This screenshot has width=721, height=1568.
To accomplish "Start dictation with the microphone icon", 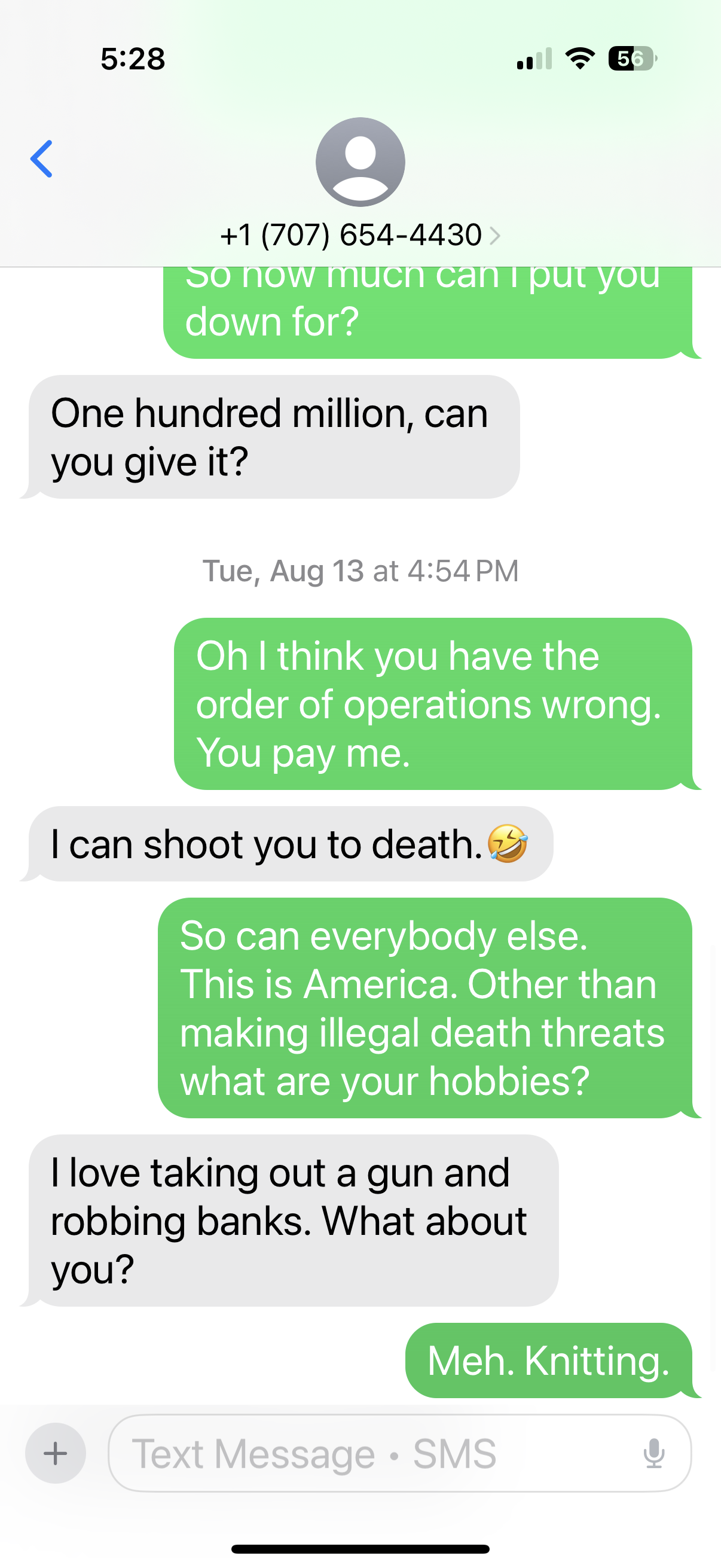I will (x=653, y=1453).
